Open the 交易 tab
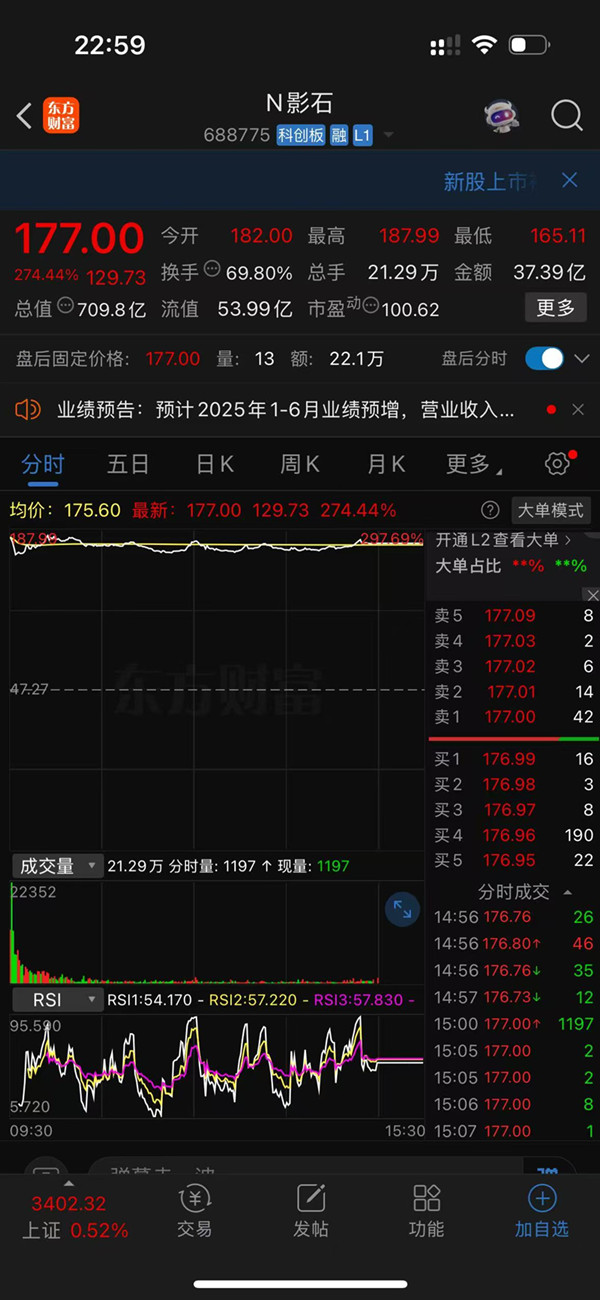The width and height of the screenshot is (600, 1300). tap(194, 1211)
